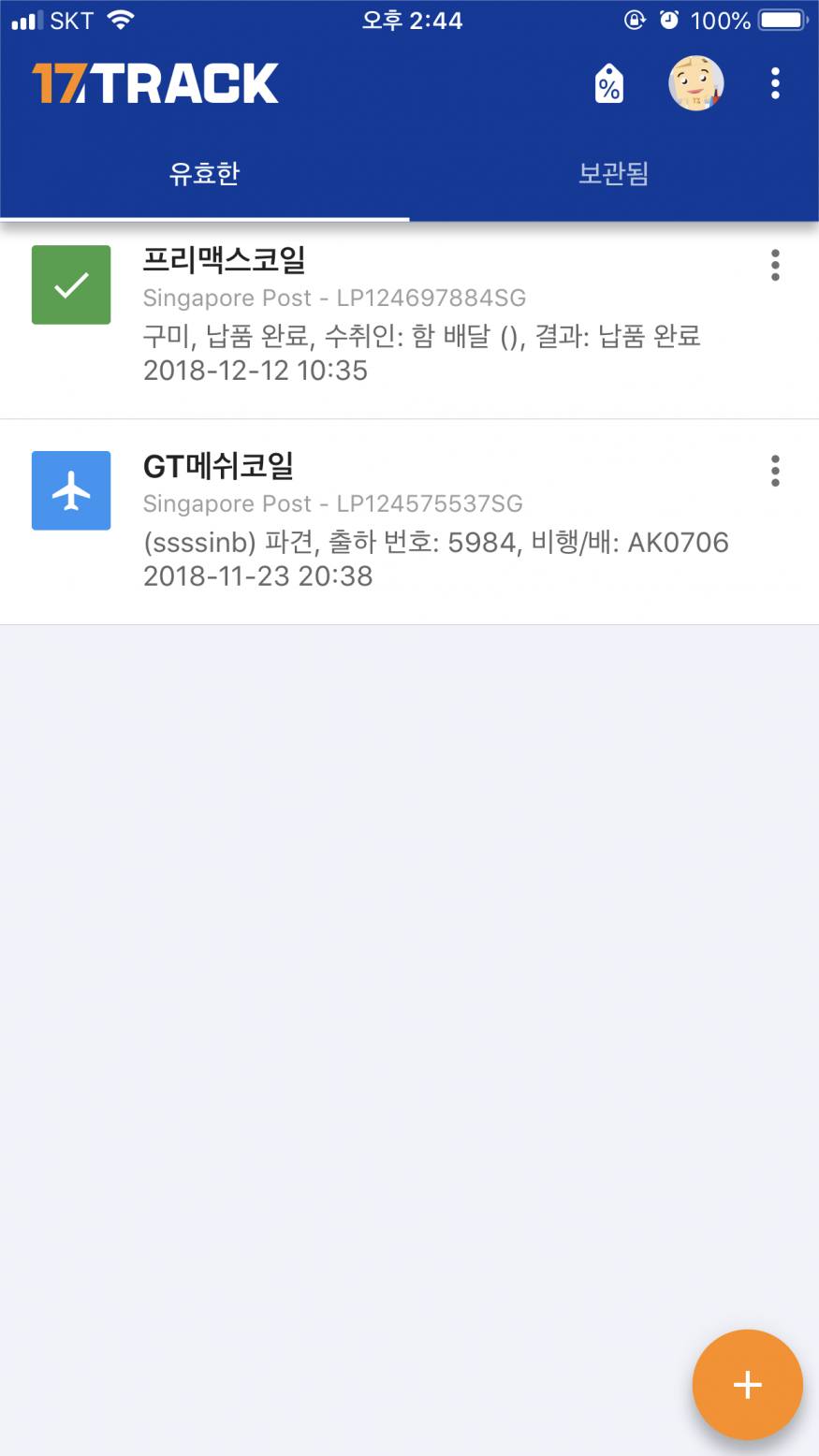The height and width of the screenshot is (1456, 819).
Task: Add a new tracking number
Action: [x=747, y=1384]
